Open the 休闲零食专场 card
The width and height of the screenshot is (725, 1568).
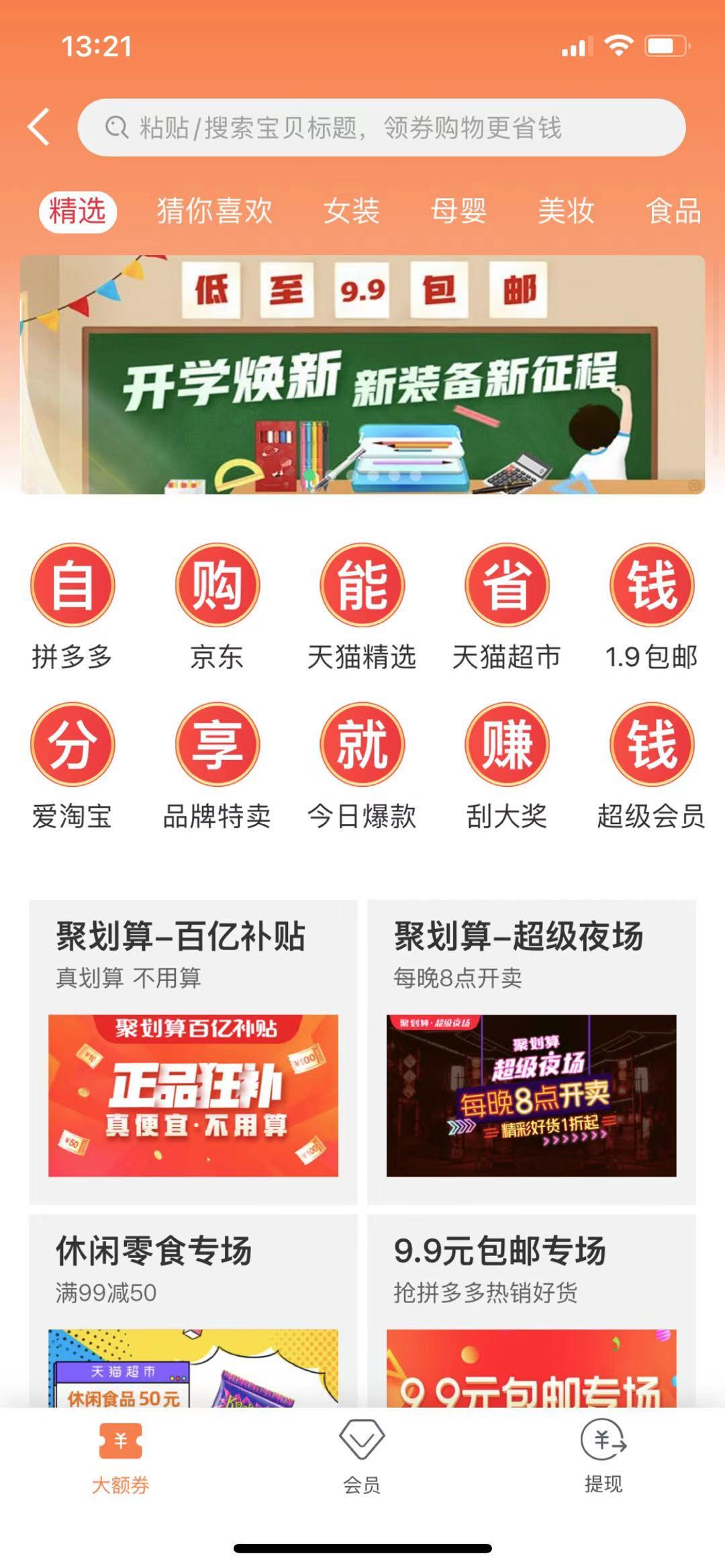coord(193,1308)
